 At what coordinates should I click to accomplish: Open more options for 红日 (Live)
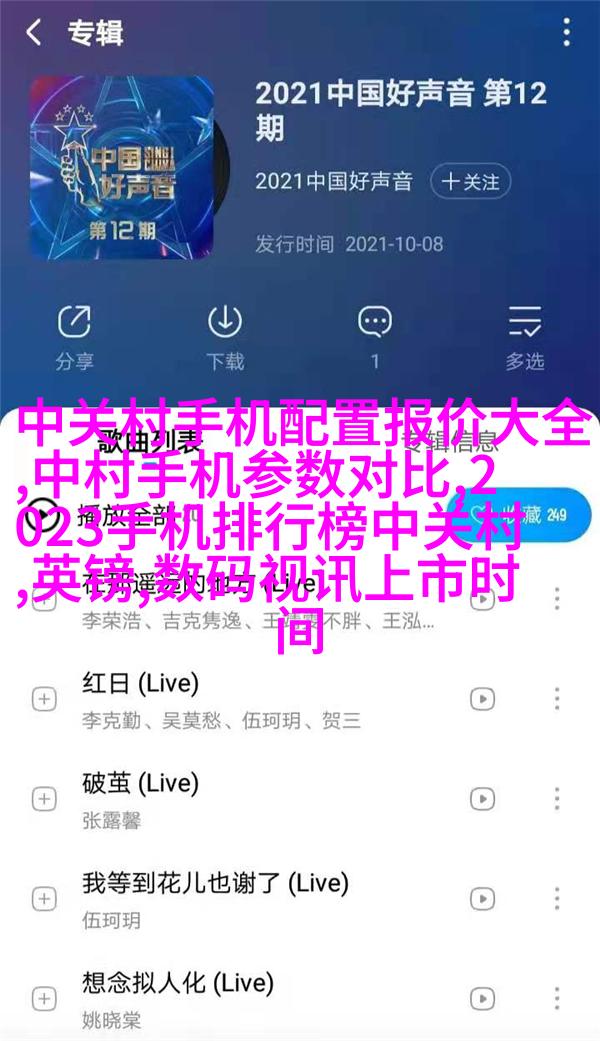pyautogui.click(x=558, y=698)
